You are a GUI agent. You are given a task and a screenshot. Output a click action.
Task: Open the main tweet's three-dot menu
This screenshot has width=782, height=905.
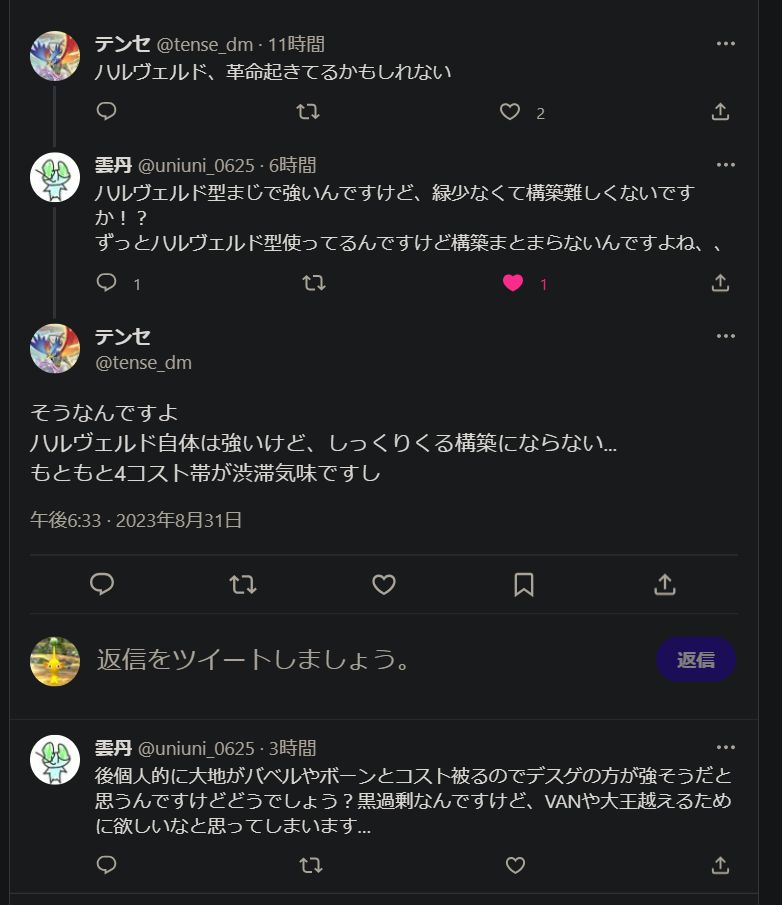pos(725,336)
